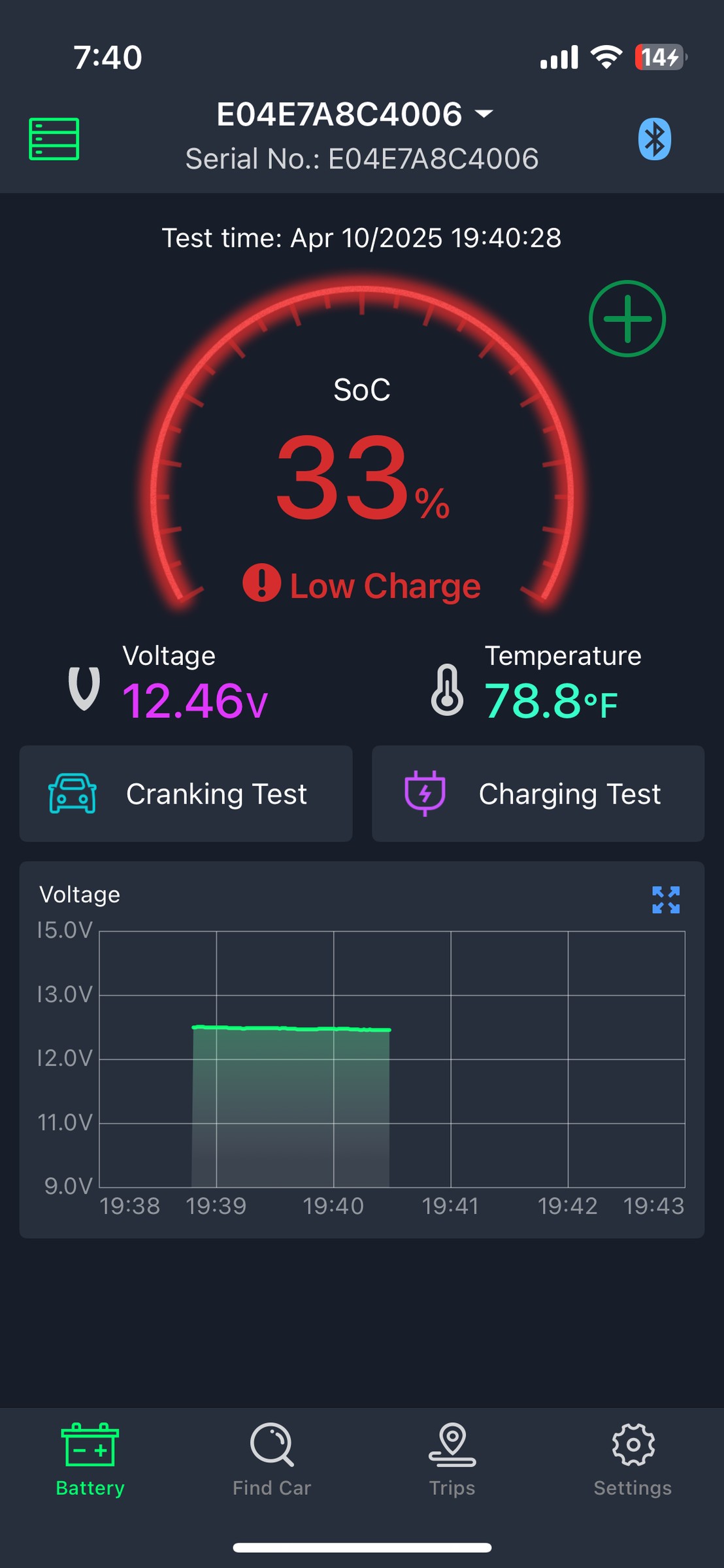Switch to the Find Car tab

click(x=272, y=1460)
